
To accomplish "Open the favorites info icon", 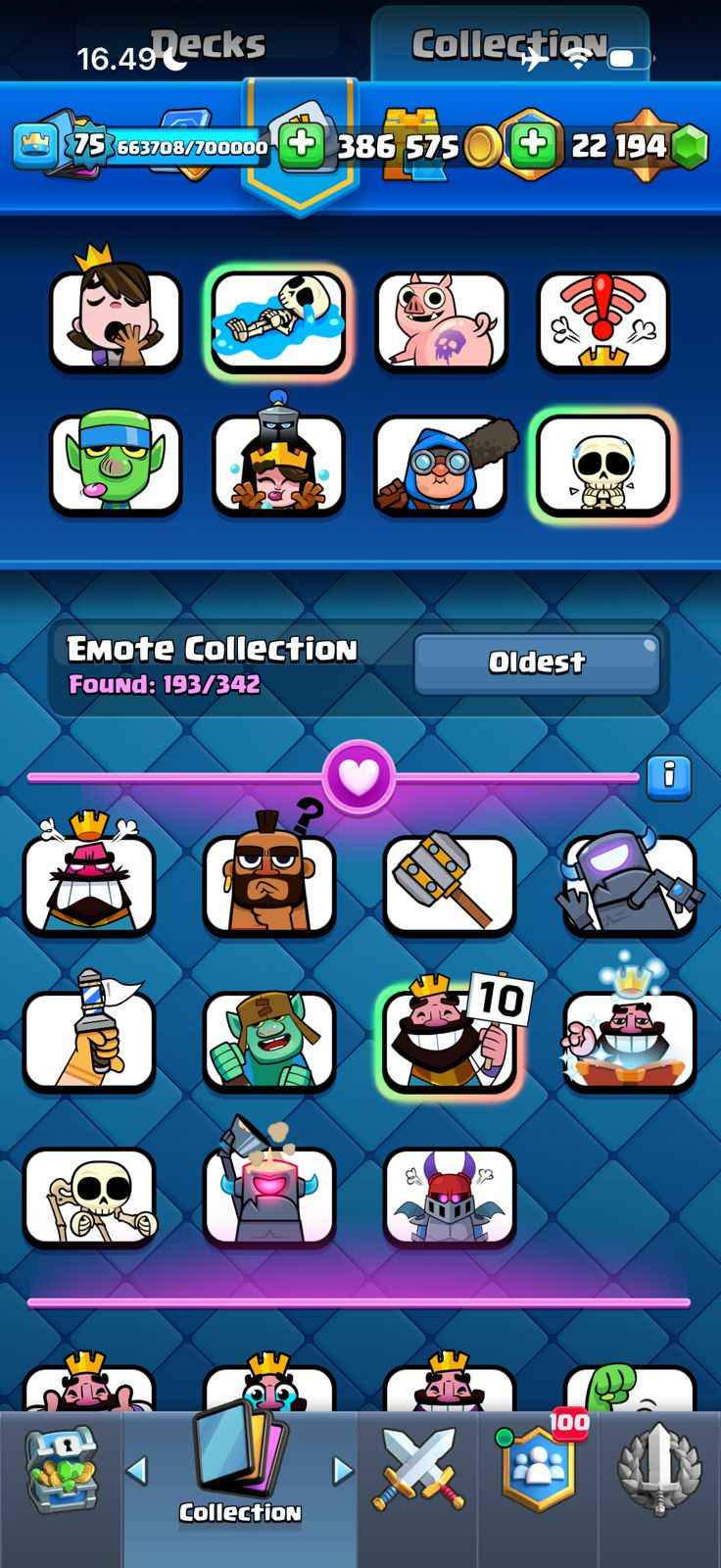I will [669, 777].
